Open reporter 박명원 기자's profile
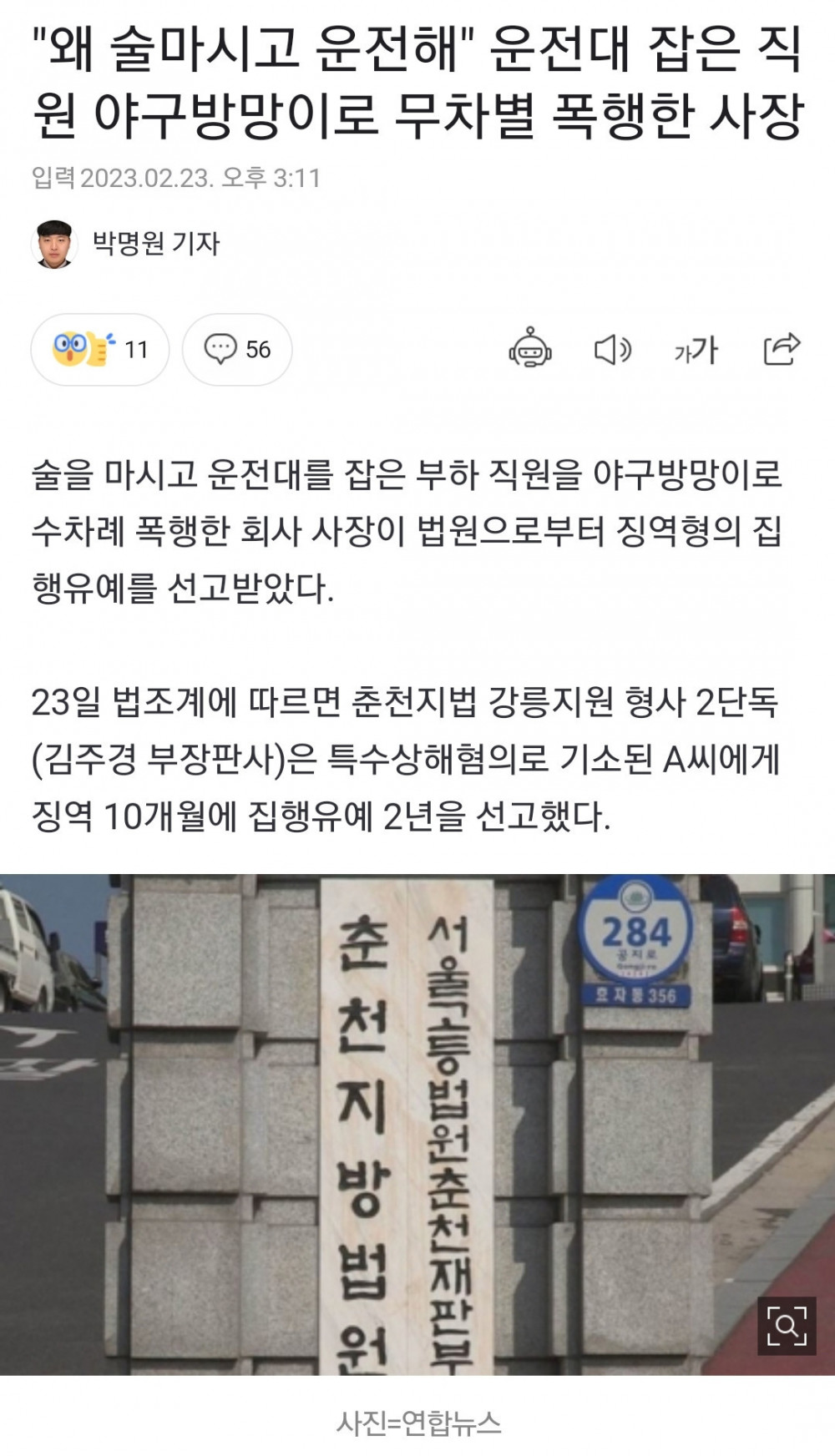 tap(155, 244)
